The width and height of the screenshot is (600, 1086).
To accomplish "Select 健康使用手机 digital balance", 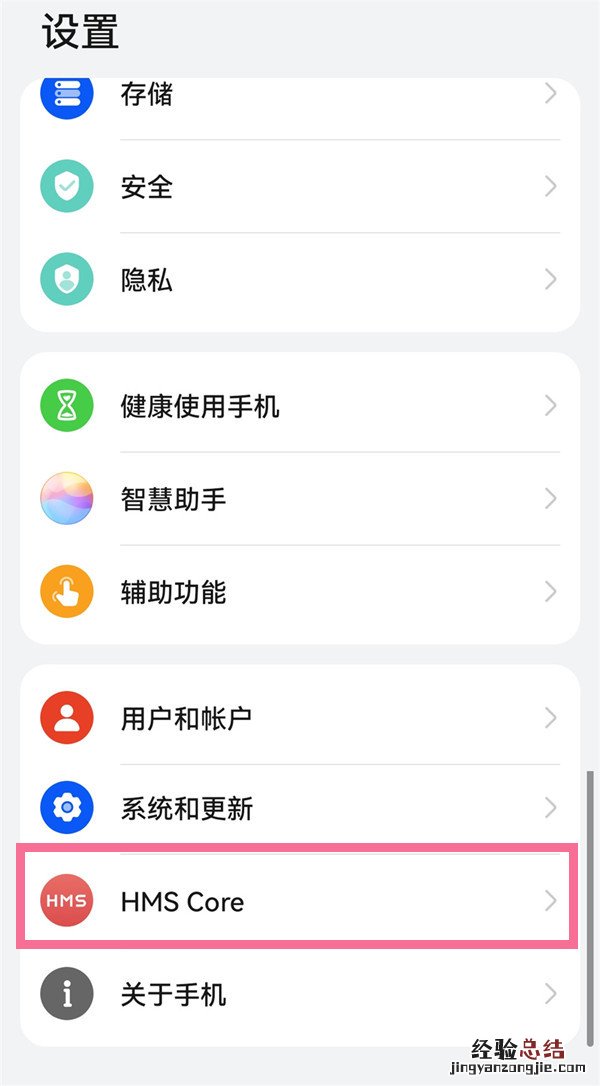I will coord(300,406).
